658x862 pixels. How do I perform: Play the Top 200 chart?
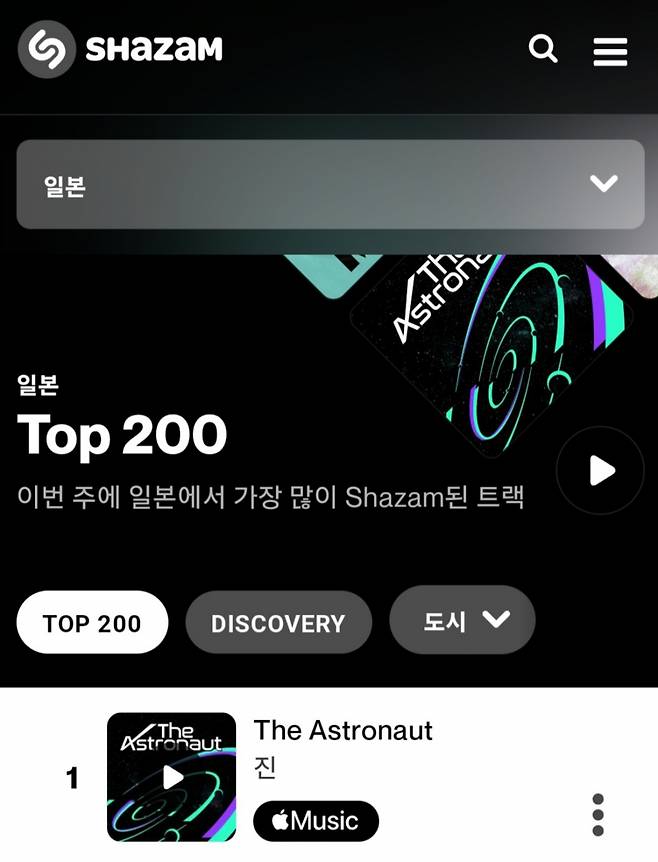click(600, 470)
